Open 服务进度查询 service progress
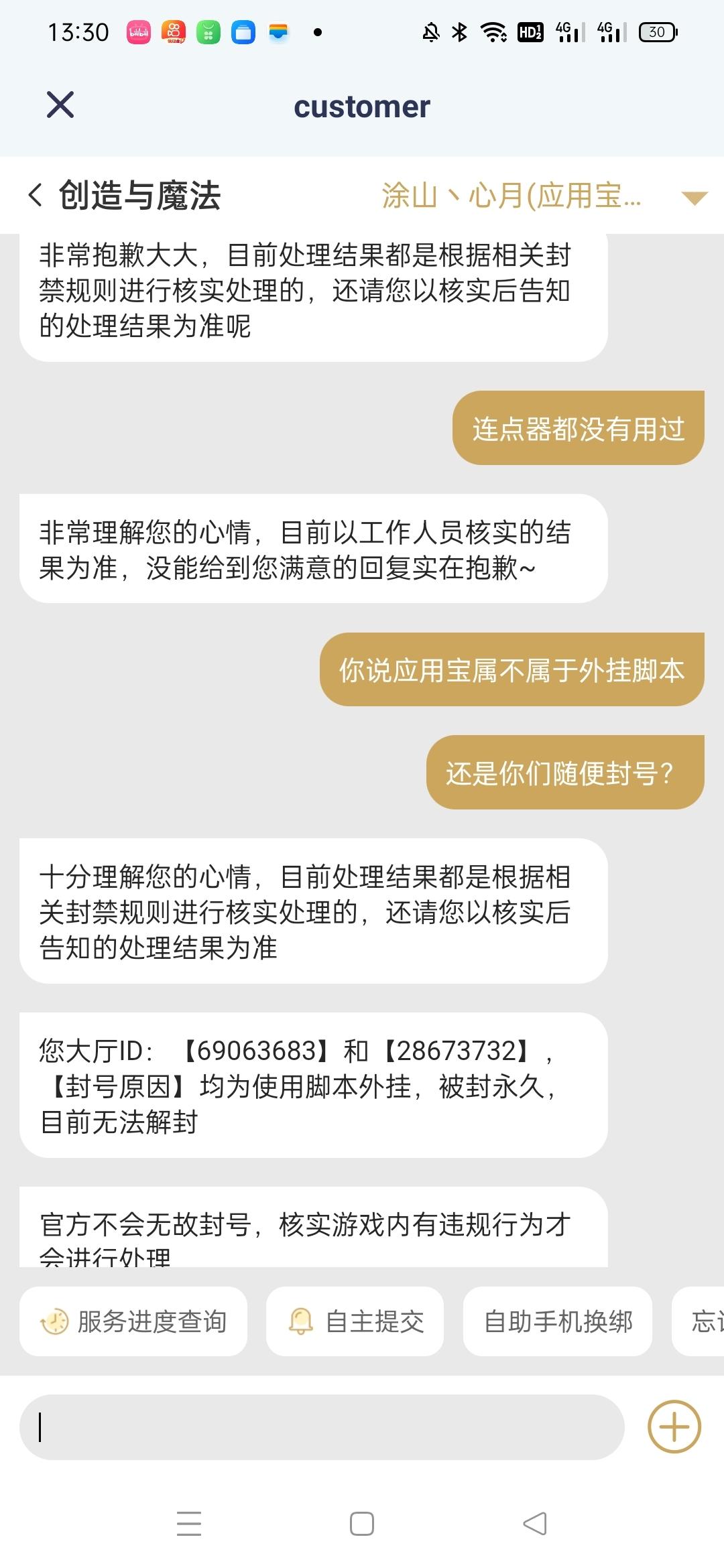 pyautogui.click(x=133, y=1321)
